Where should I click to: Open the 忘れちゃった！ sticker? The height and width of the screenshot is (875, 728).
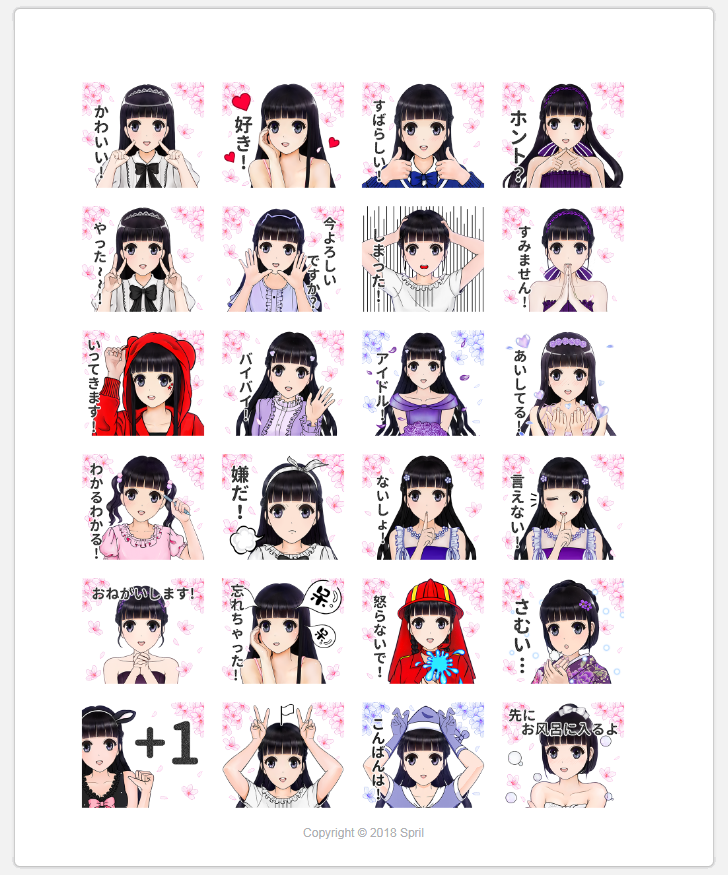coord(283,631)
